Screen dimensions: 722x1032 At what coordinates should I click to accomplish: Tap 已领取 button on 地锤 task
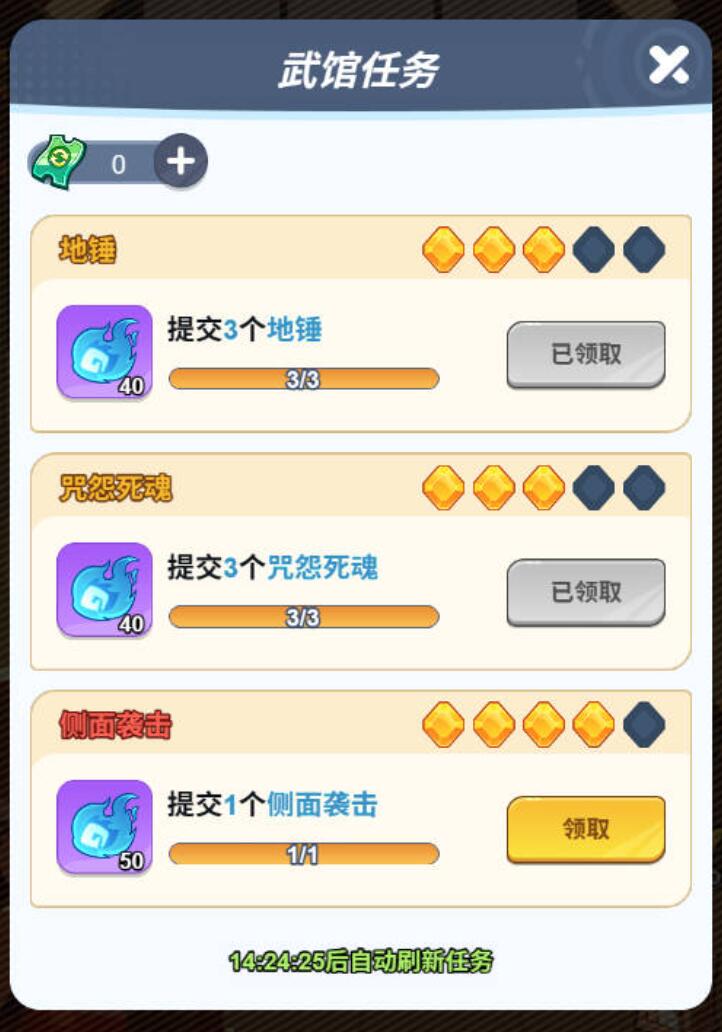586,354
